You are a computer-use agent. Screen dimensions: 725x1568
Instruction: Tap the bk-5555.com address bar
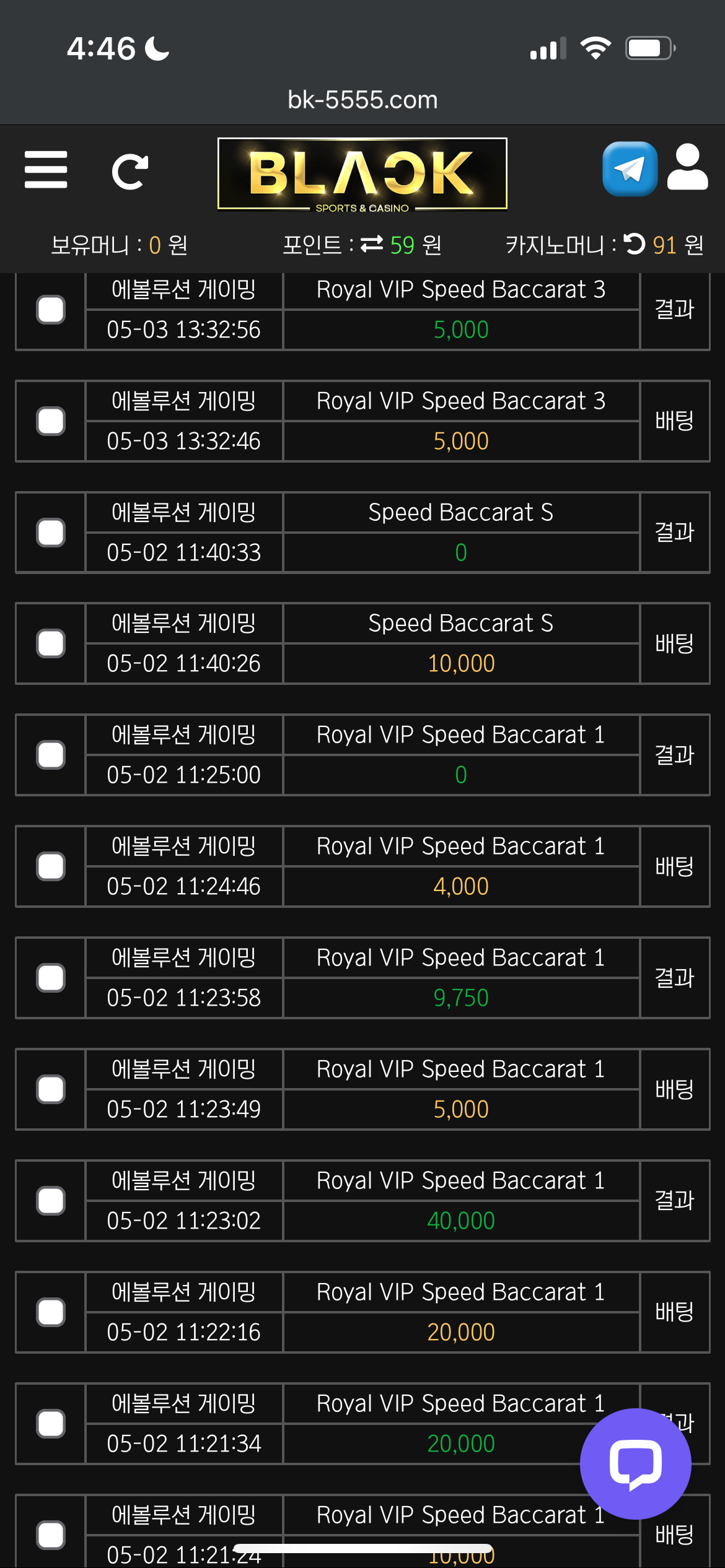pyautogui.click(x=362, y=100)
